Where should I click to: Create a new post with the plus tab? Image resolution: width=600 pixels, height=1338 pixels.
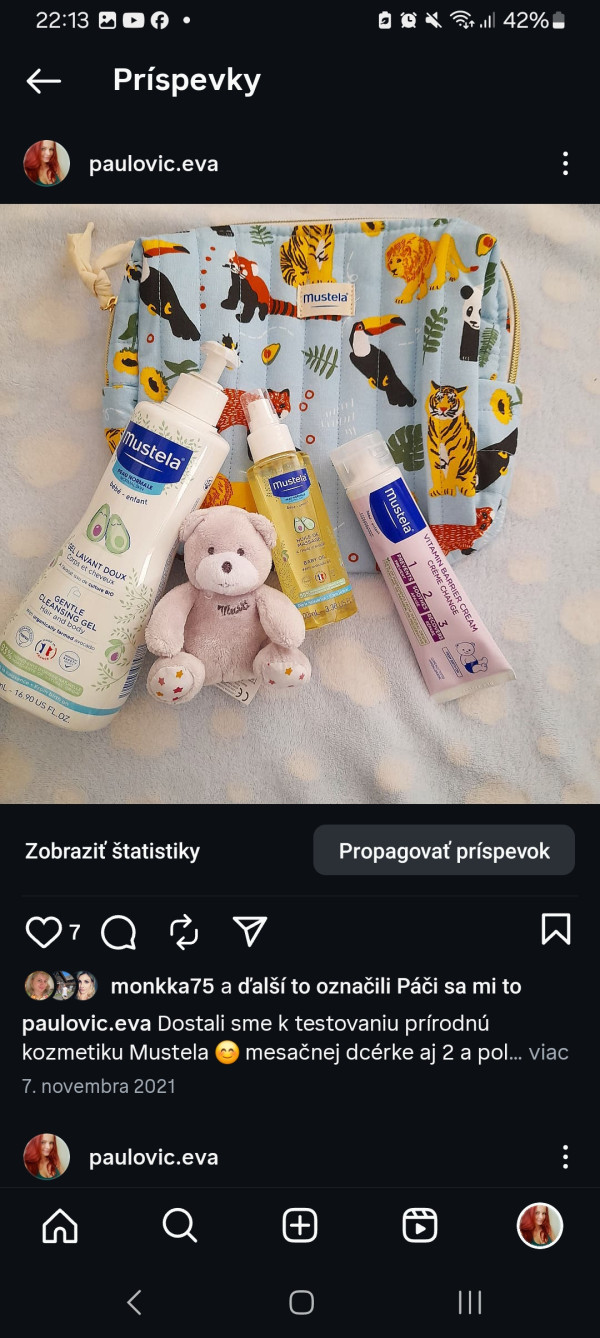pyautogui.click(x=300, y=1226)
